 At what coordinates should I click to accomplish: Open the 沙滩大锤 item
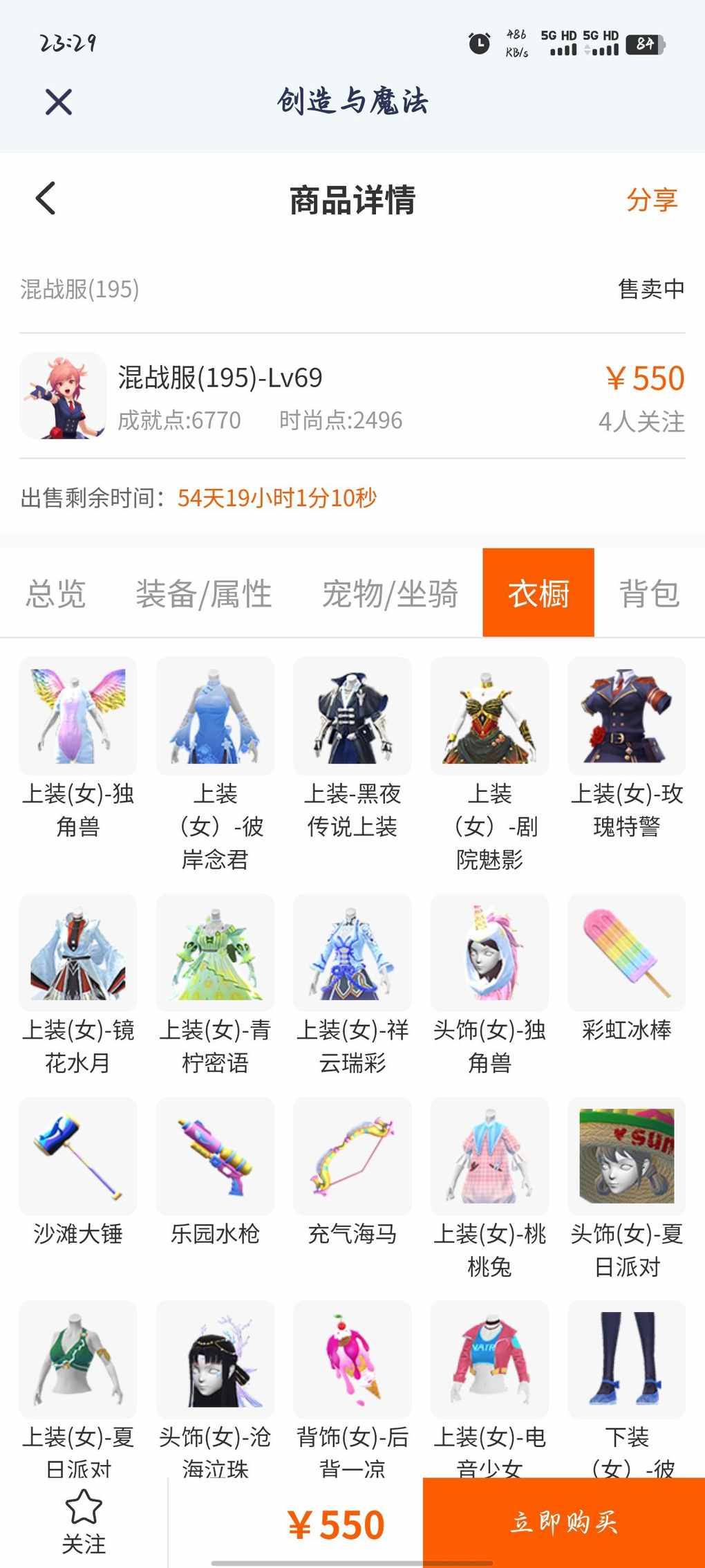point(78,1156)
